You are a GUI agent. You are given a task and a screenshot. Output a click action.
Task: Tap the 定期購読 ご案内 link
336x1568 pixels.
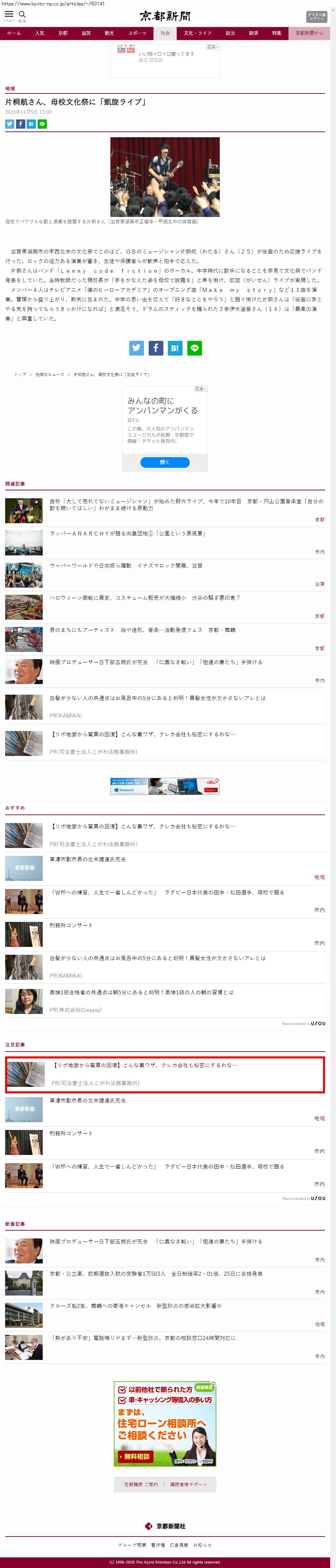[x=141, y=1485]
